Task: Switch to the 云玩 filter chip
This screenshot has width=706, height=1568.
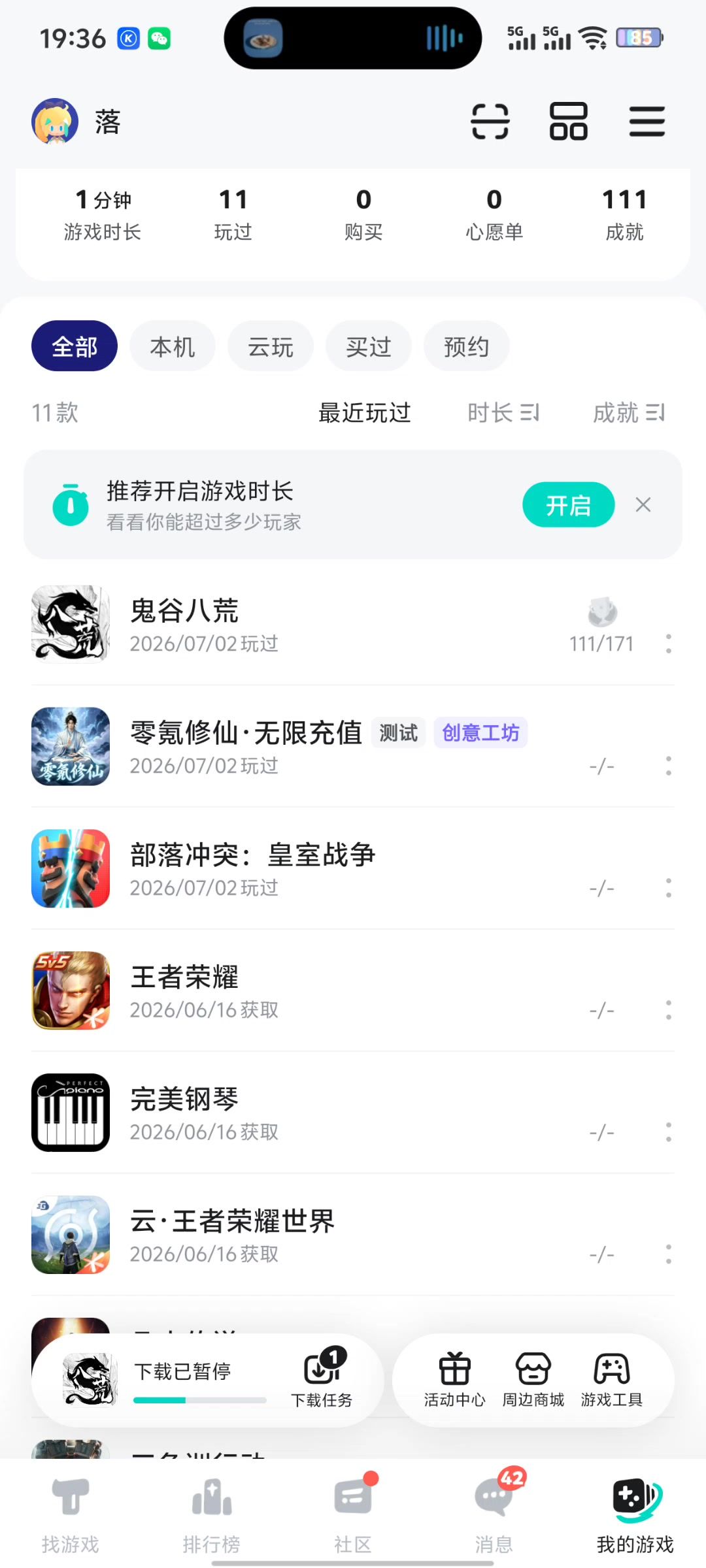Action: click(x=271, y=346)
